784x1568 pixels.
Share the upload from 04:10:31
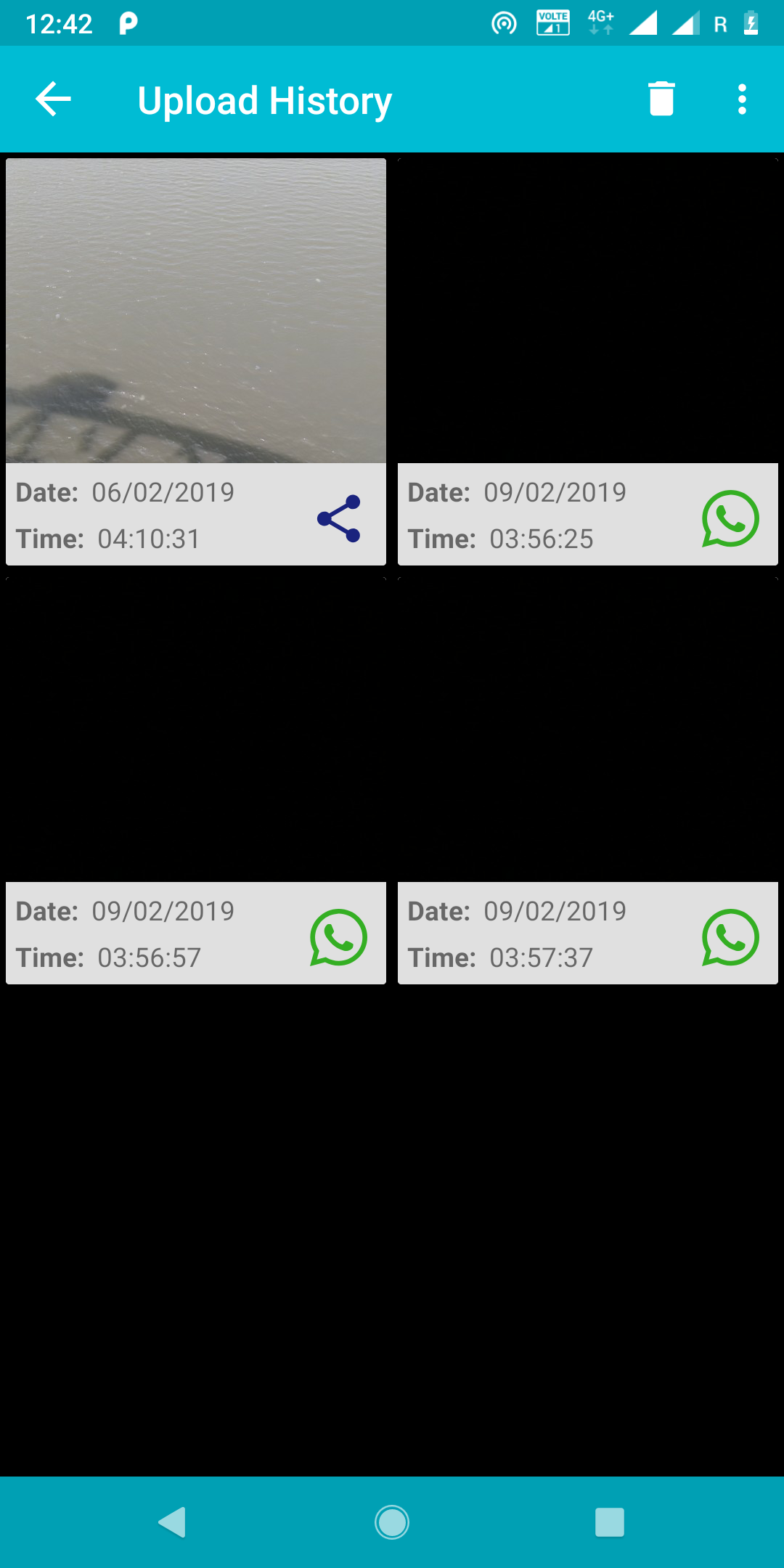[339, 518]
